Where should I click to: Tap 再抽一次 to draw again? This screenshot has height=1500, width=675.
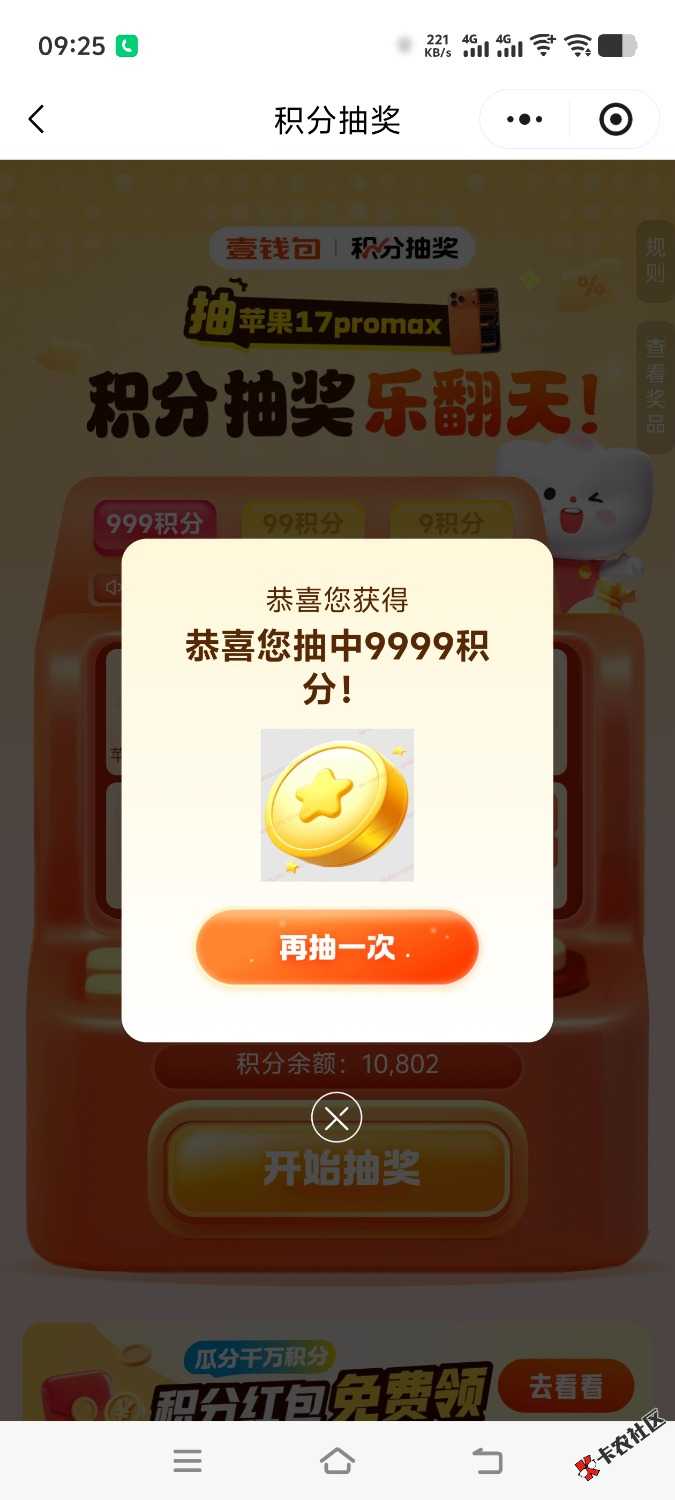337,947
